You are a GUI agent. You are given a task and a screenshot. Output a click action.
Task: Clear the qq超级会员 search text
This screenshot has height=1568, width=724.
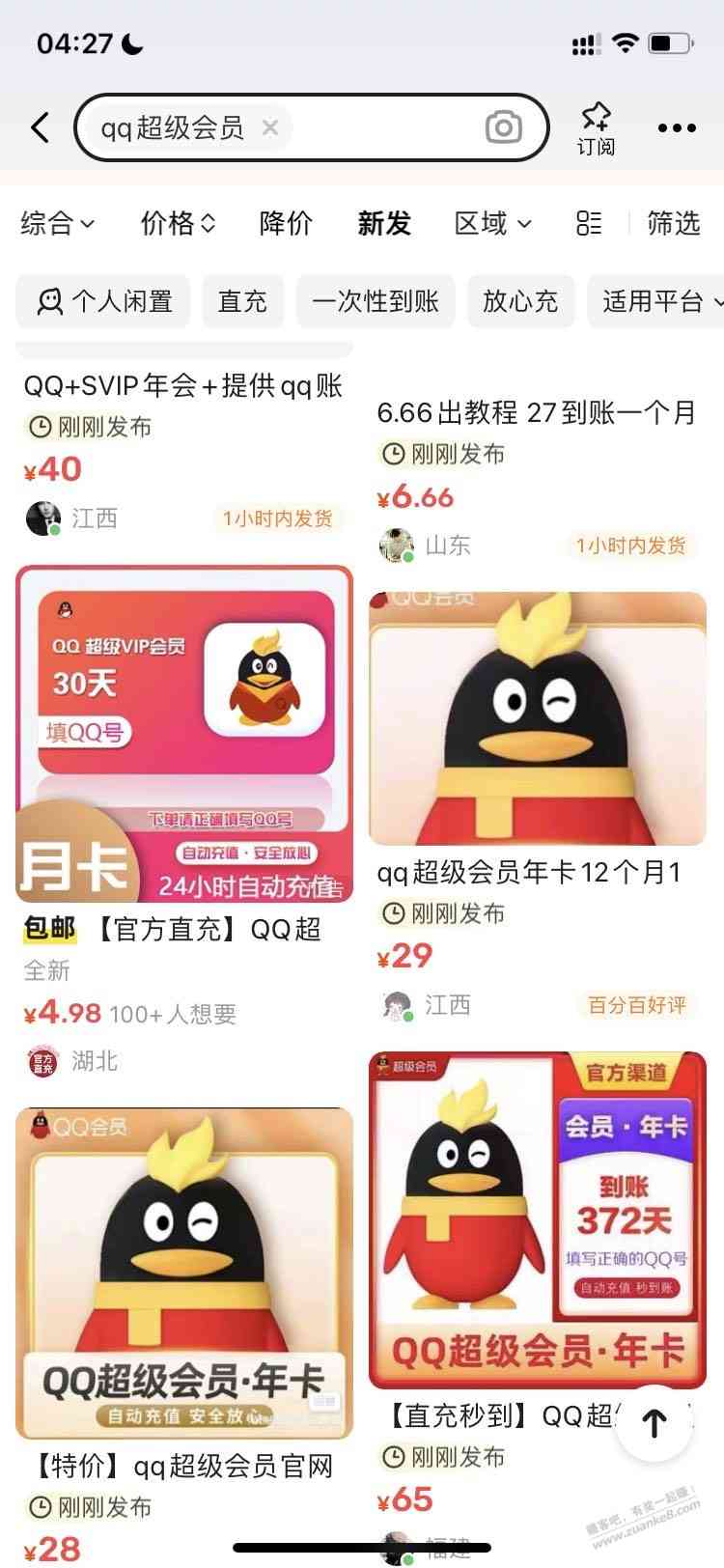[x=270, y=127]
